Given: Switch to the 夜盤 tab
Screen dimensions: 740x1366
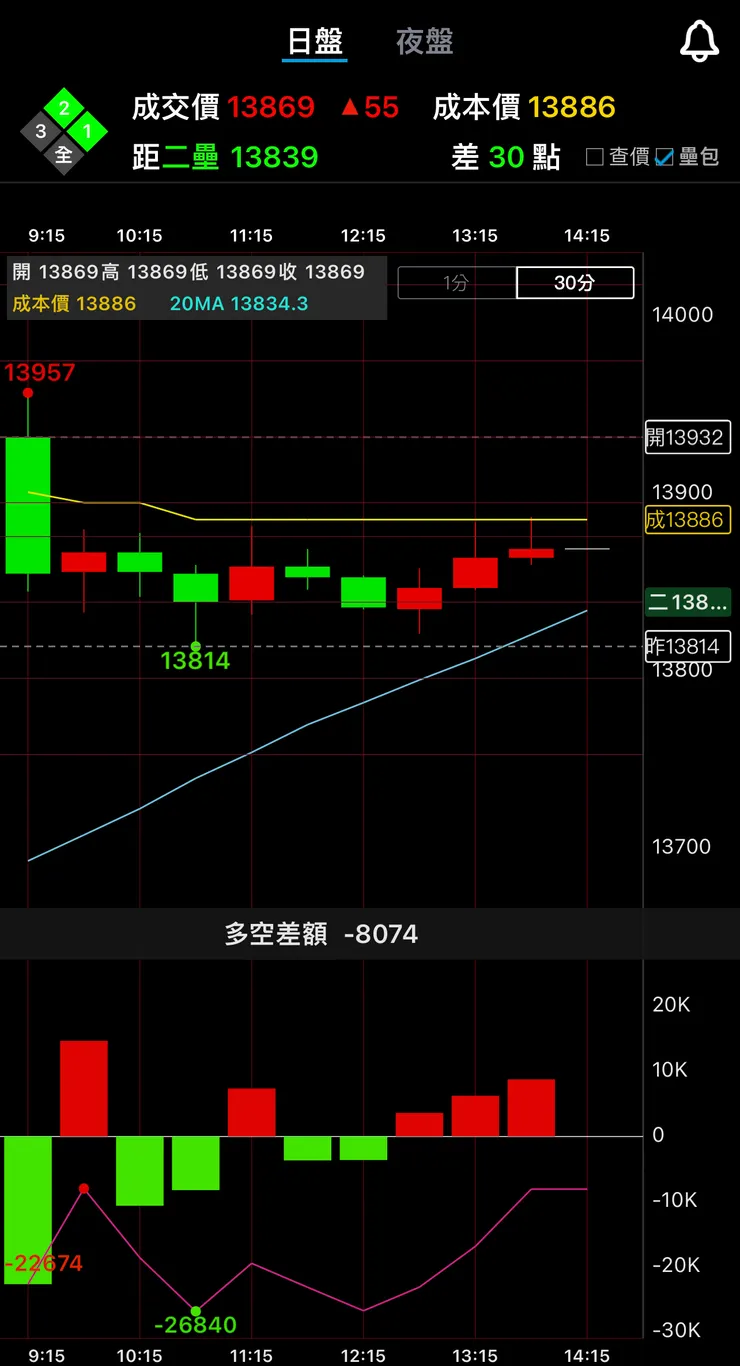Looking at the screenshot, I should point(424,41).
